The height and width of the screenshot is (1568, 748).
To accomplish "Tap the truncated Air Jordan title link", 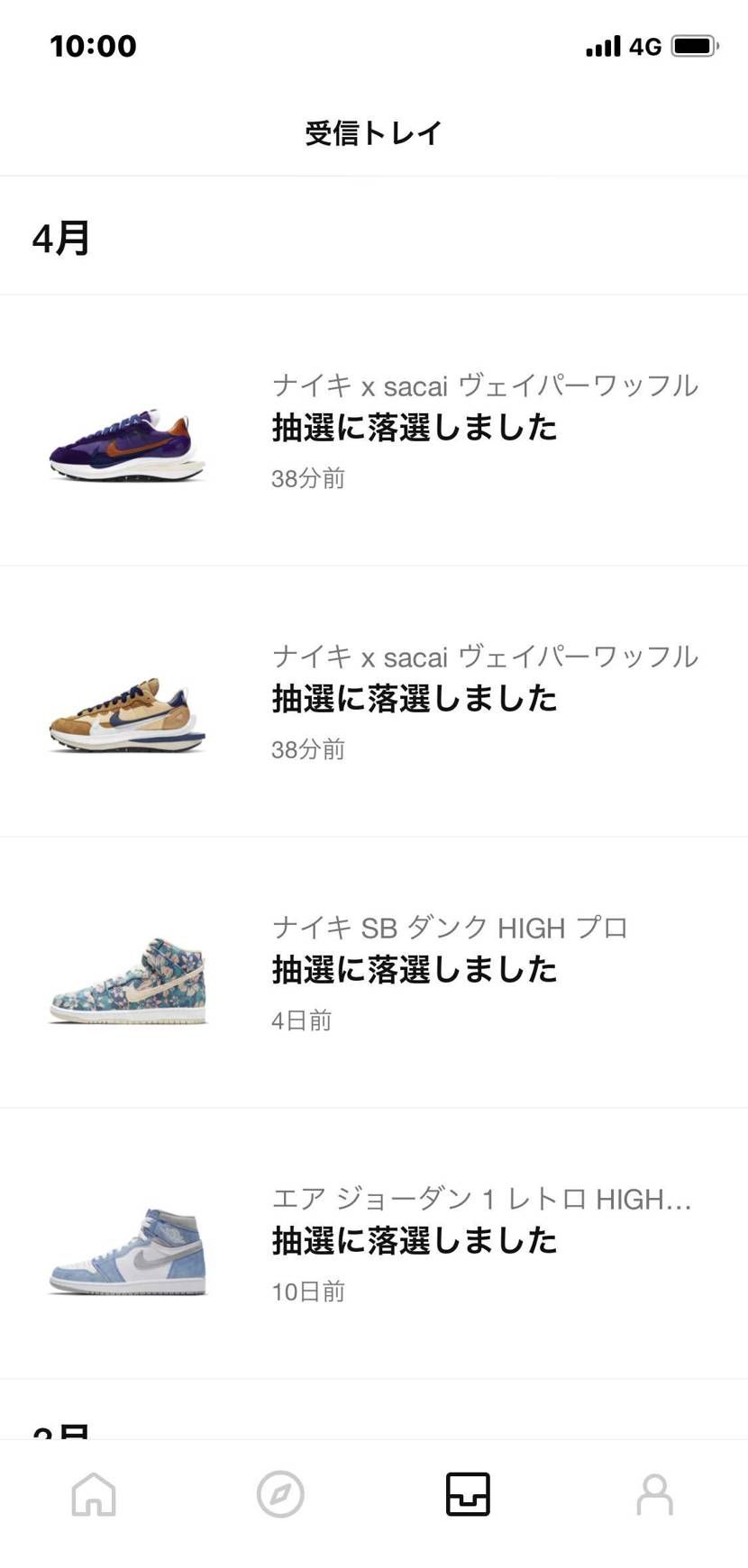I will click(x=484, y=1198).
